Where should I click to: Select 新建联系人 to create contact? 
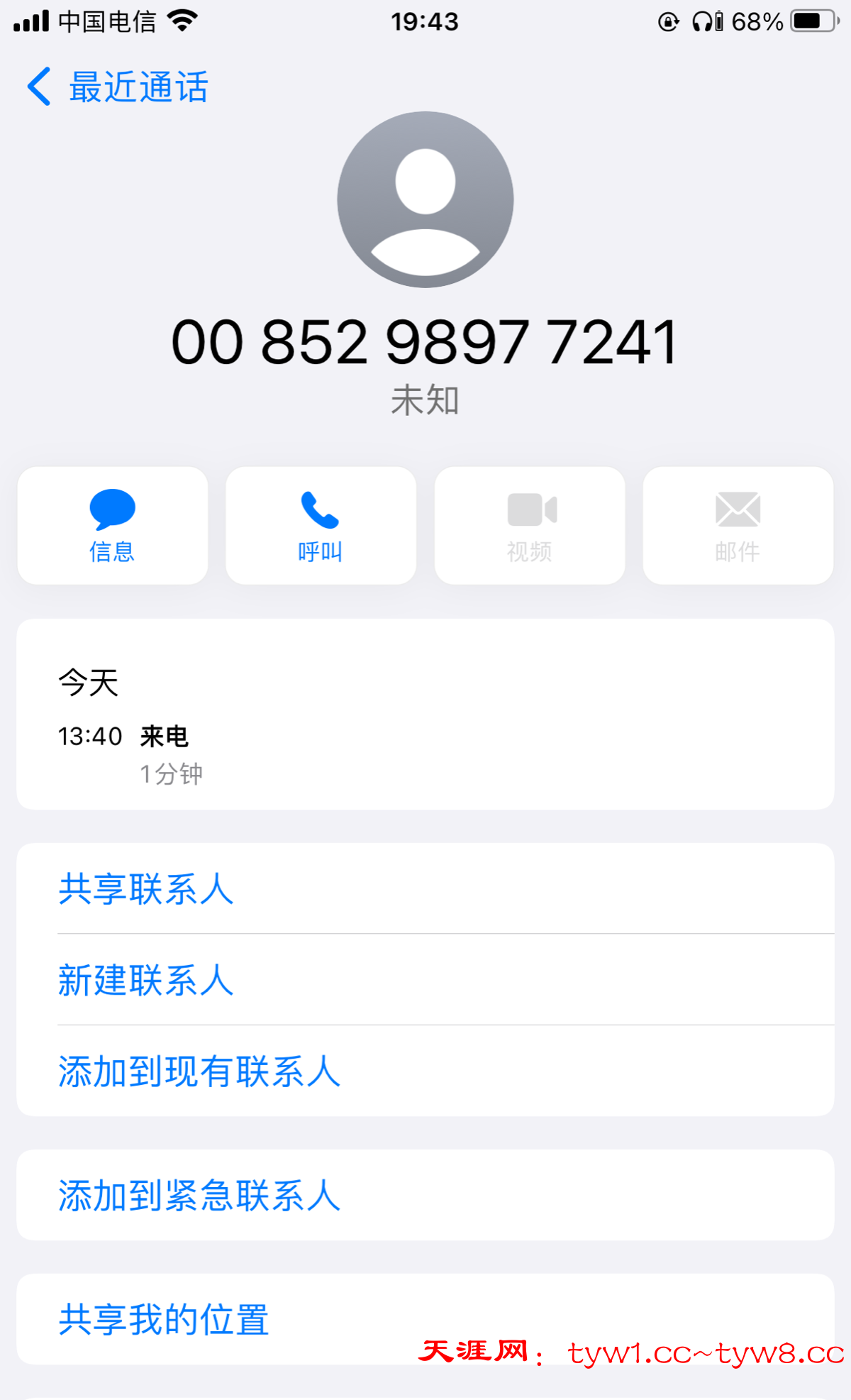click(x=146, y=980)
